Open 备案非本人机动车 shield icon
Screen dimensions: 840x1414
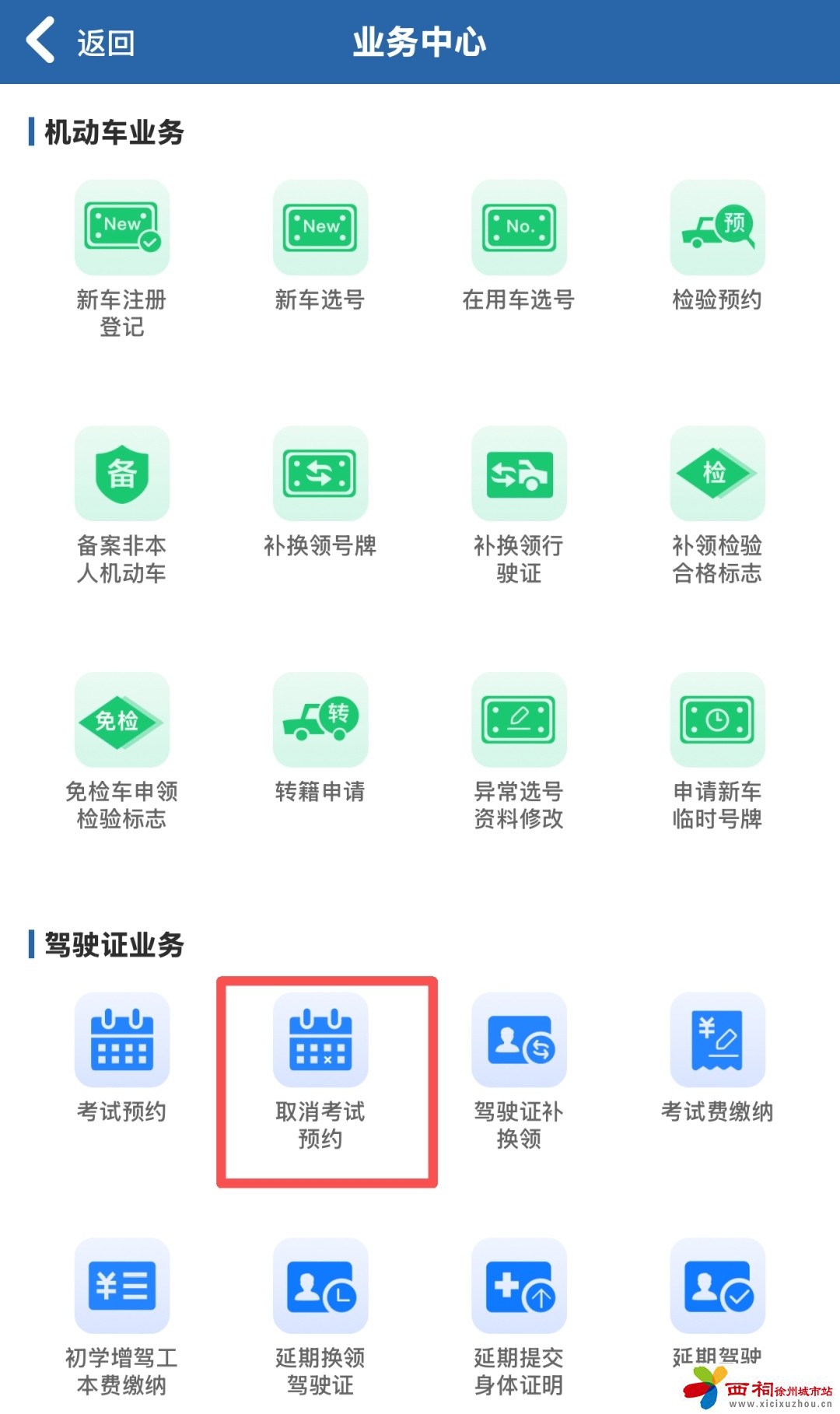[122, 474]
